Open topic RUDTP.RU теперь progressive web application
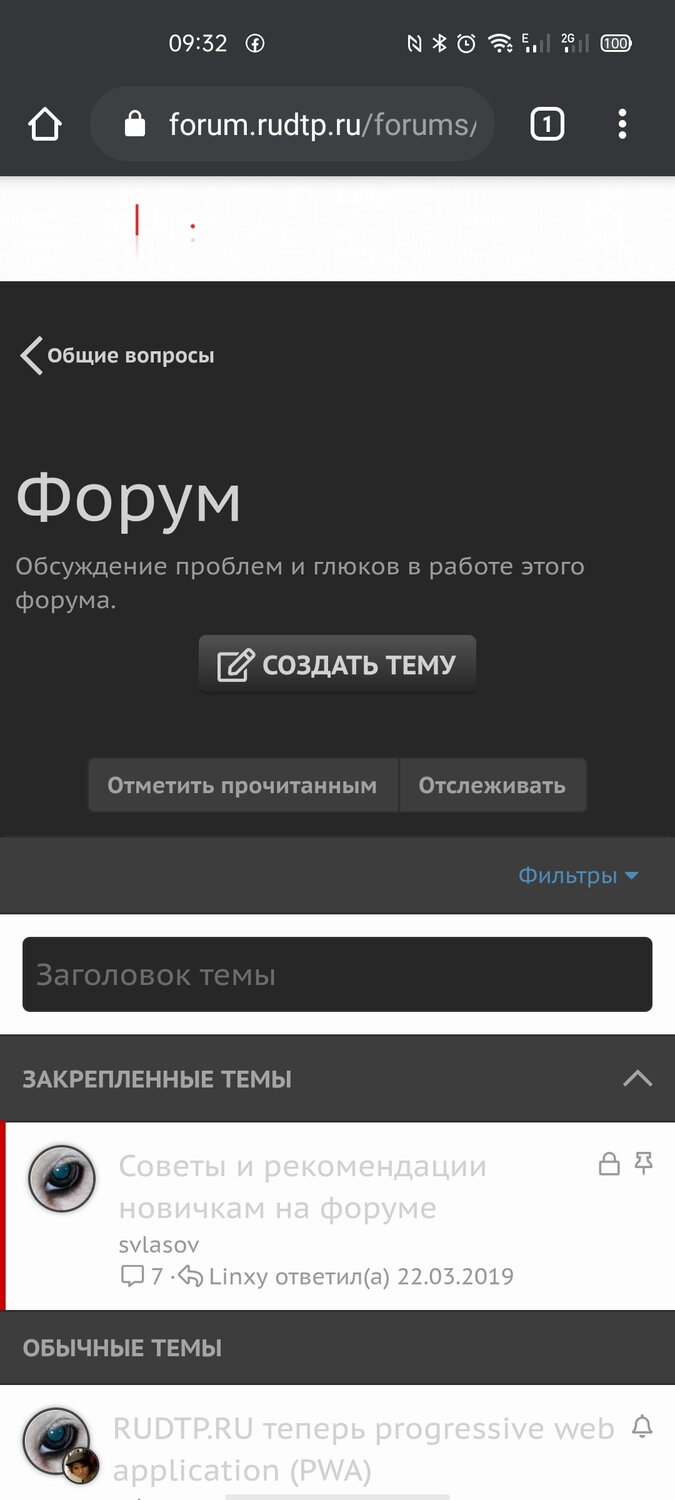Viewport: 675px width, 1500px height. click(x=364, y=1450)
